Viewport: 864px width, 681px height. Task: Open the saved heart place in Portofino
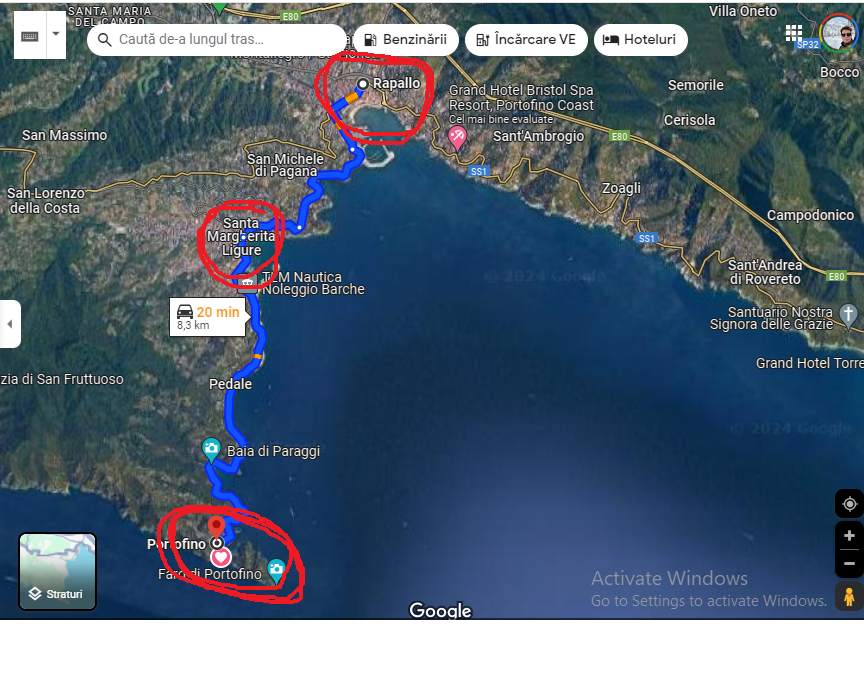(220, 557)
